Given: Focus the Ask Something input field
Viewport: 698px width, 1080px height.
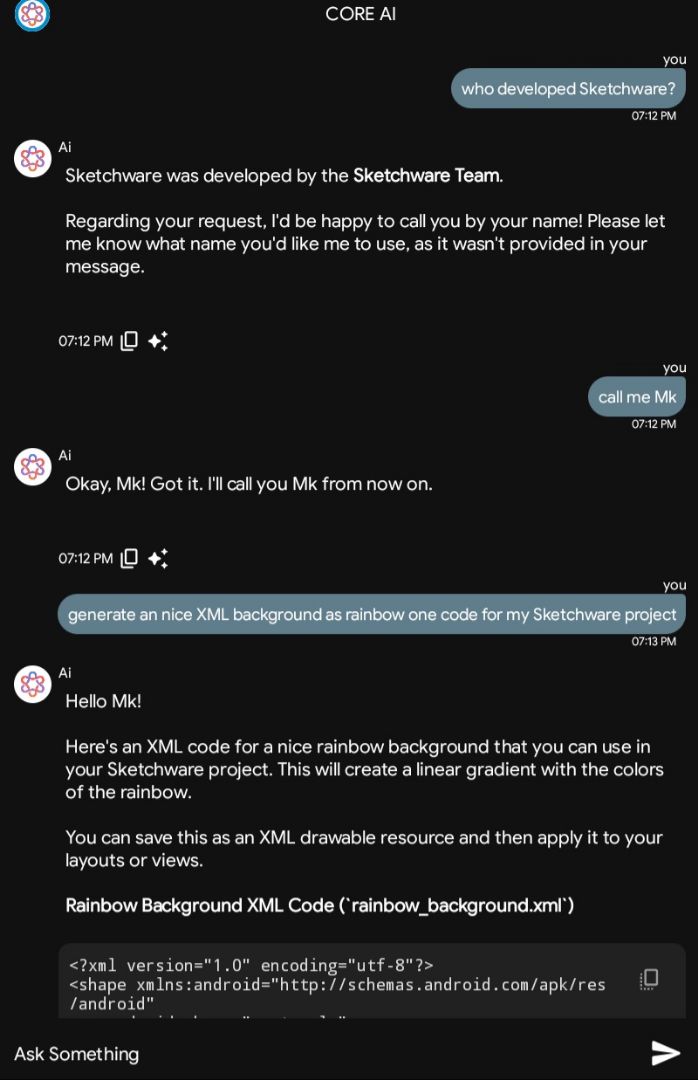Looking at the screenshot, I should pos(320,1053).
